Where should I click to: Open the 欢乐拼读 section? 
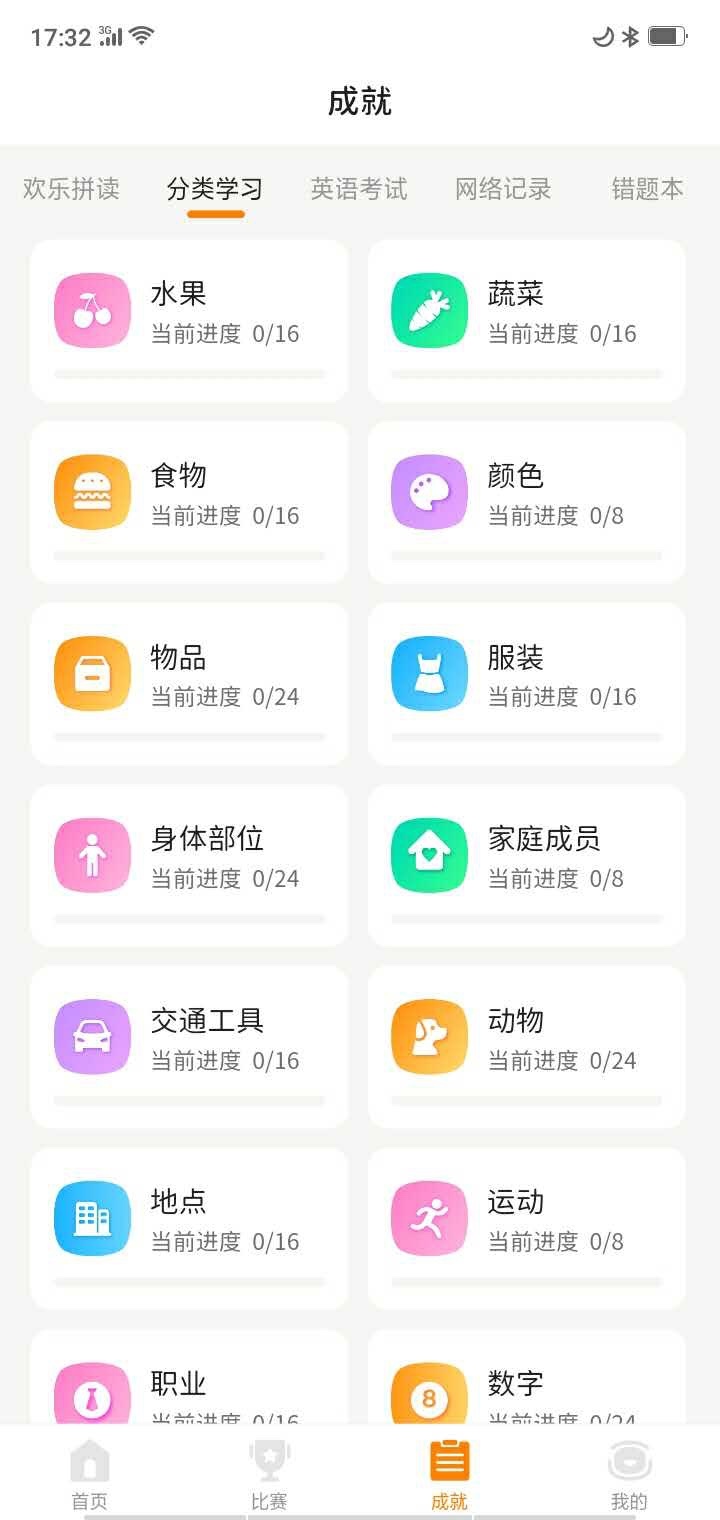71,189
